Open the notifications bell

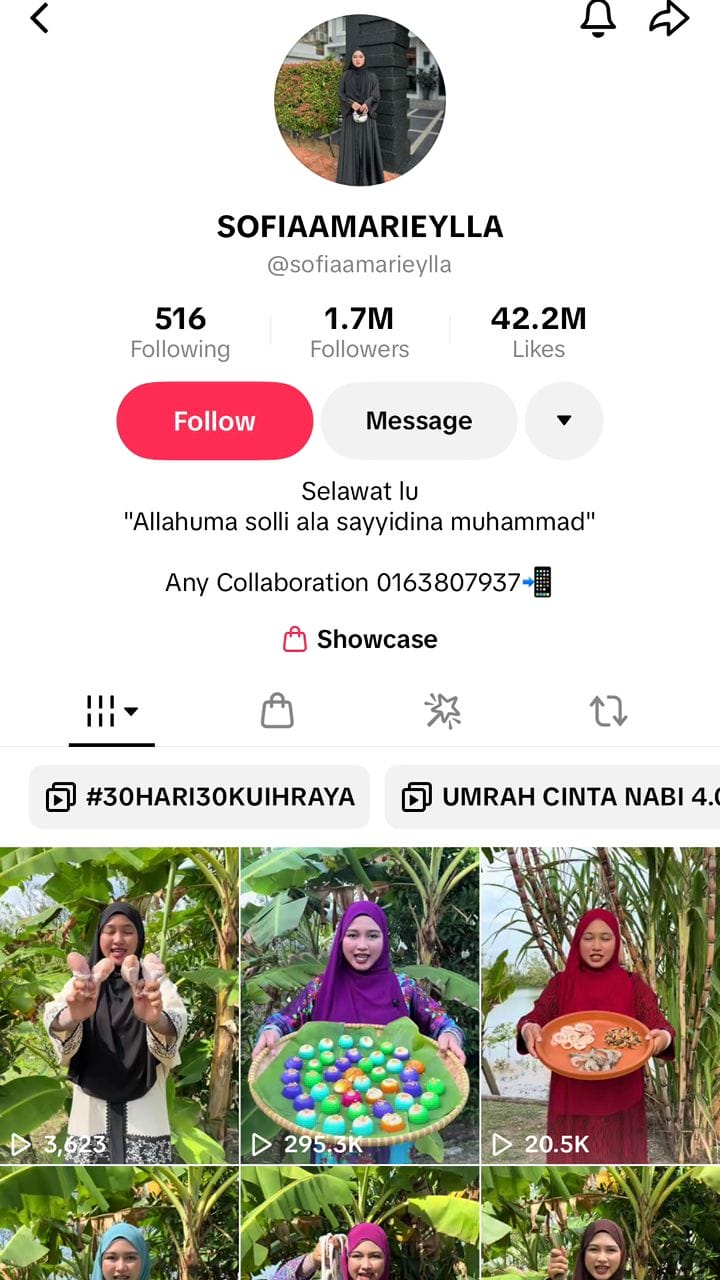point(598,18)
